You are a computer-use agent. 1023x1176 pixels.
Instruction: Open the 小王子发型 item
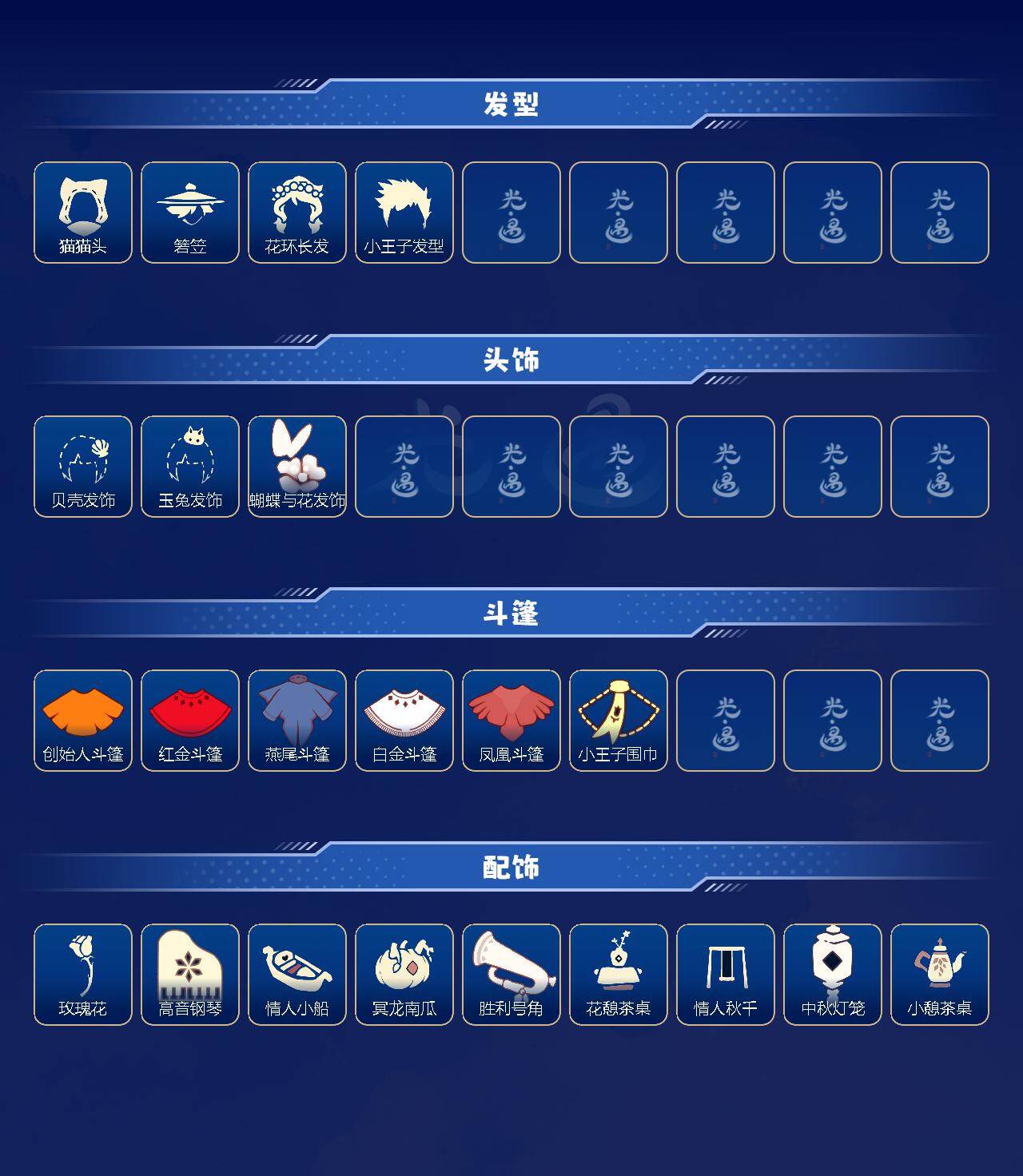(405, 212)
